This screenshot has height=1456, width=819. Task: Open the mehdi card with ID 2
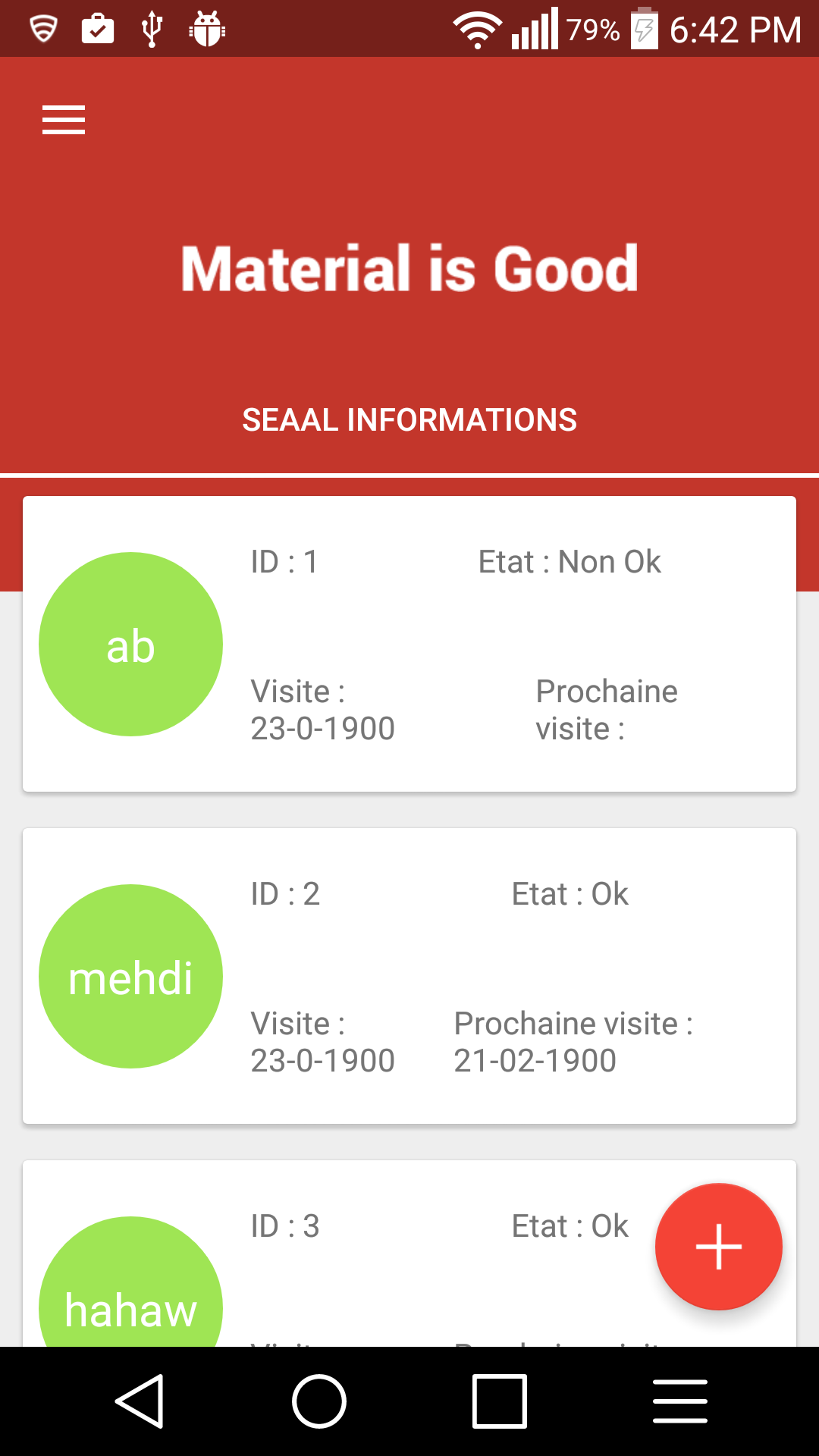click(x=409, y=976)
